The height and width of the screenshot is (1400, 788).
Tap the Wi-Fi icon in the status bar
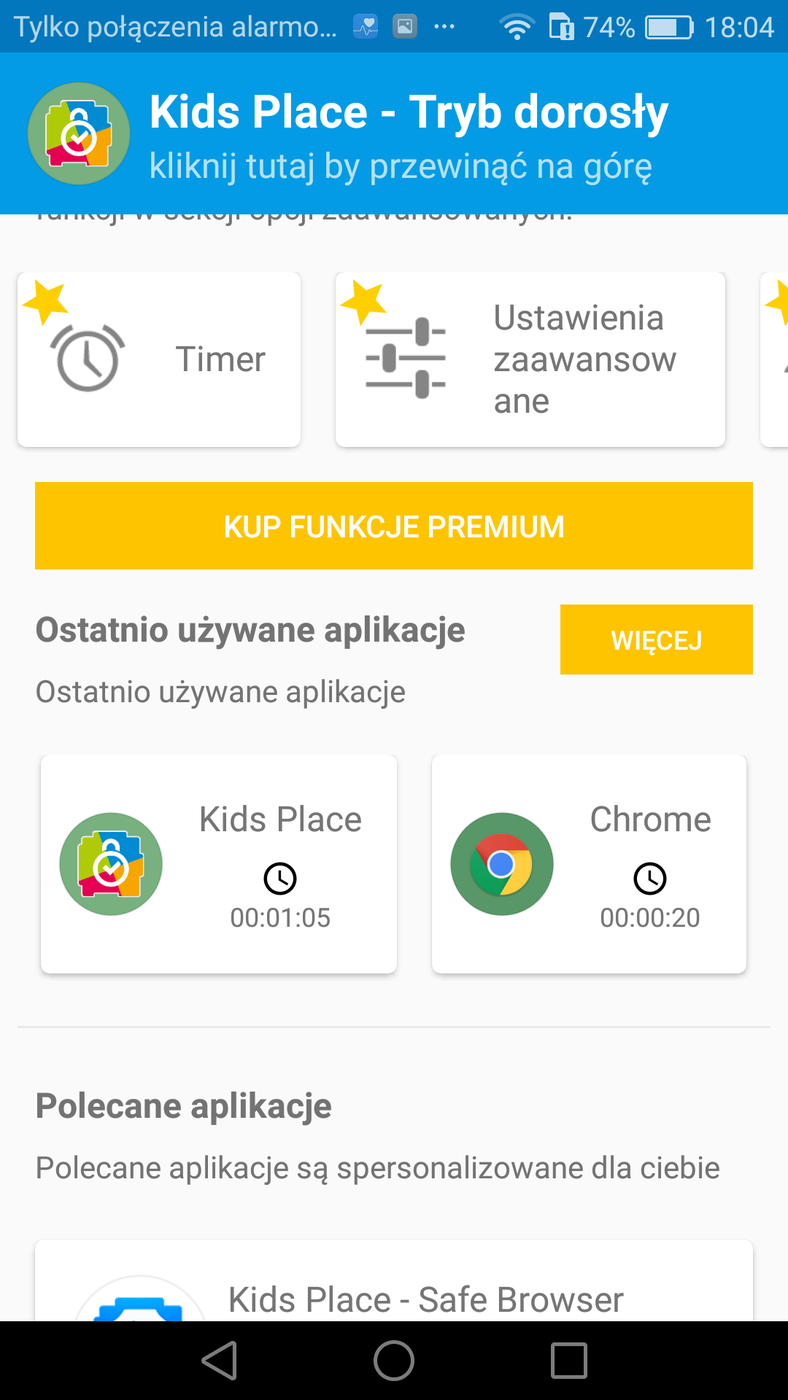(517, 26)
